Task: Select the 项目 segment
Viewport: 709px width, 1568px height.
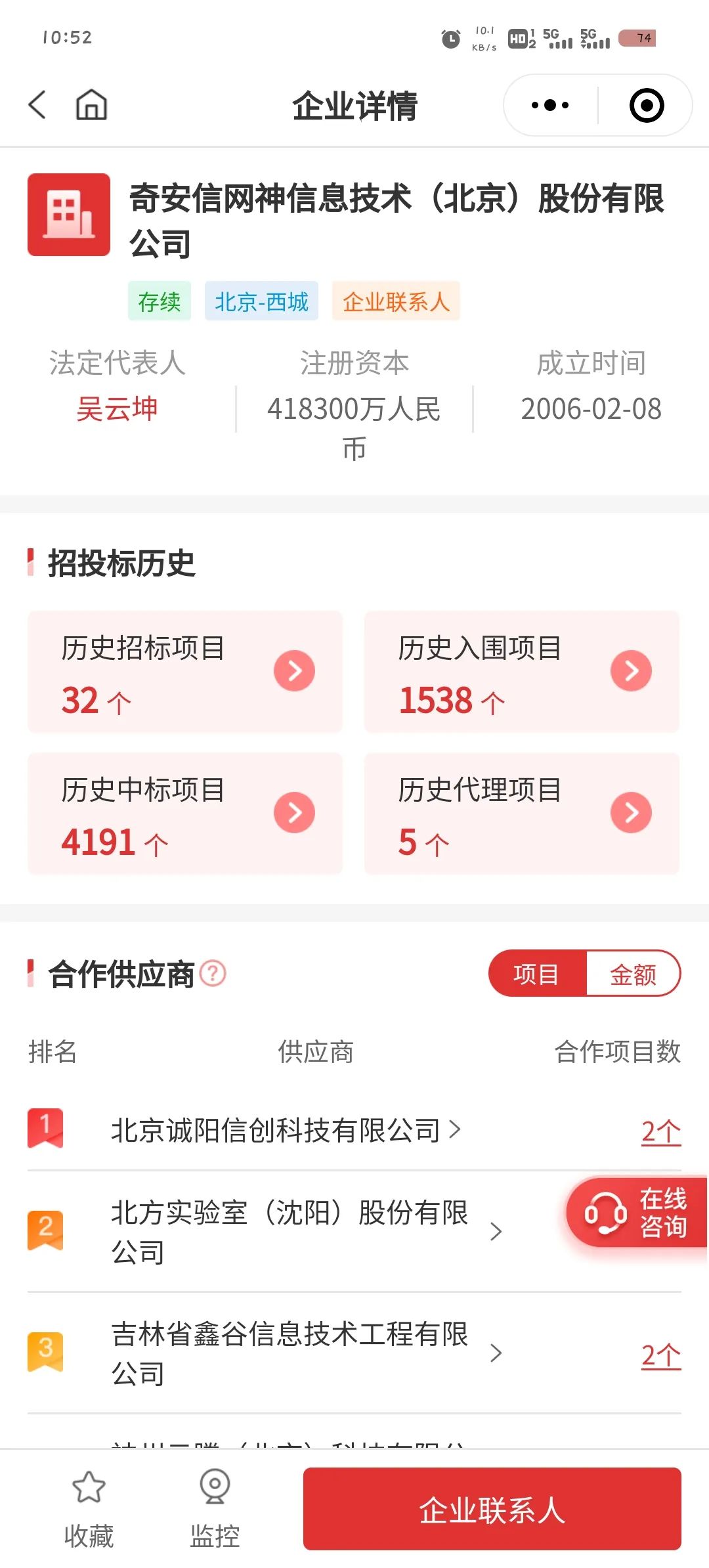Action: [537, 973]
